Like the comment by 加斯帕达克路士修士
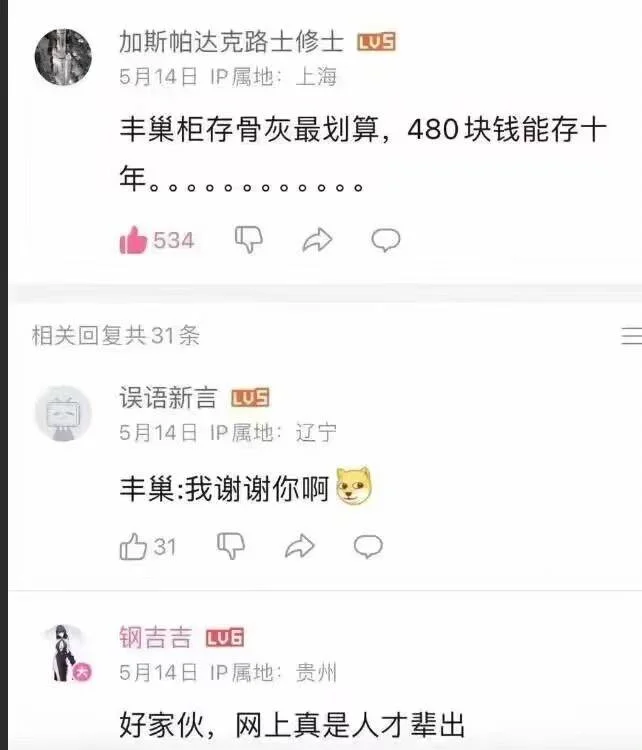 134,240
